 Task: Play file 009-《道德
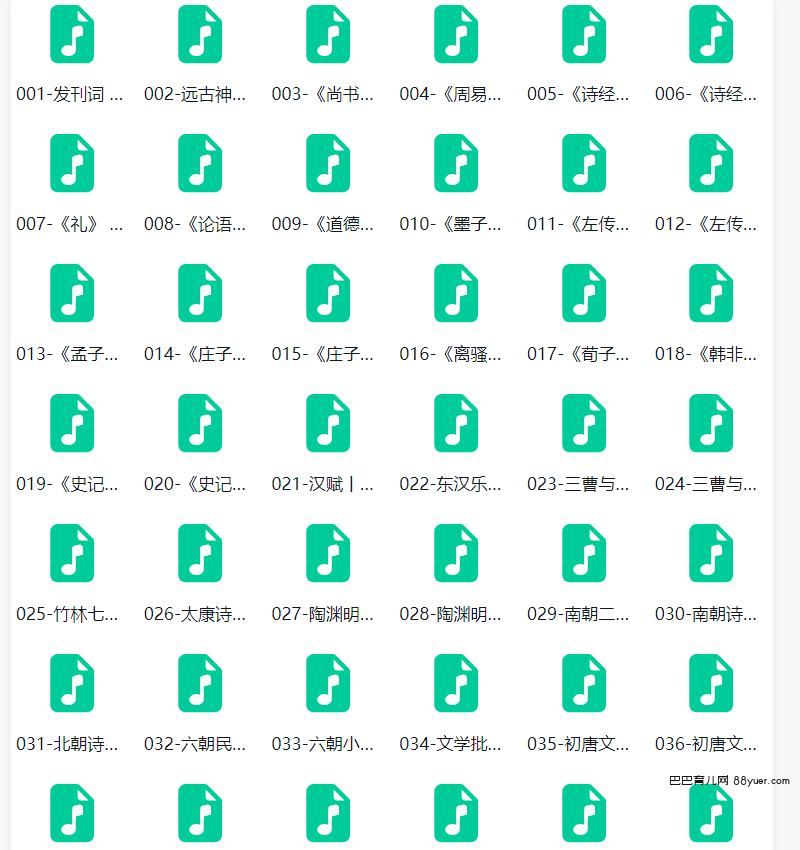pyautogui.click(x=328, y=163)
